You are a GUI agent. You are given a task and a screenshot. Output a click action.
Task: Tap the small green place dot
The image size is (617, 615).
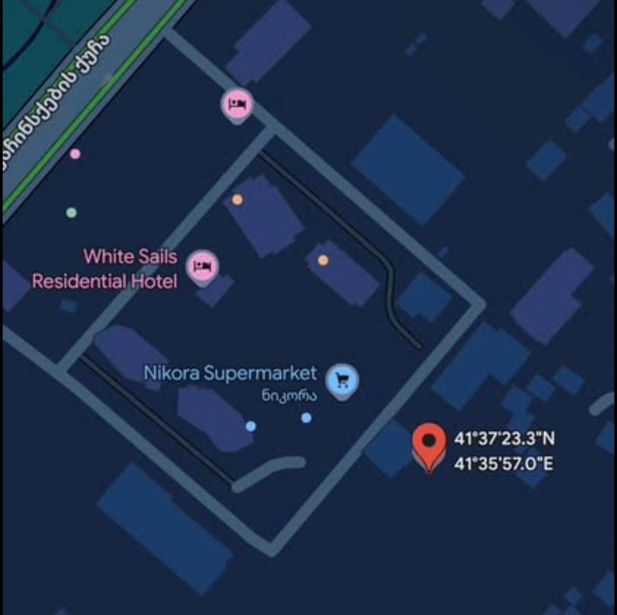coord(71,213)
